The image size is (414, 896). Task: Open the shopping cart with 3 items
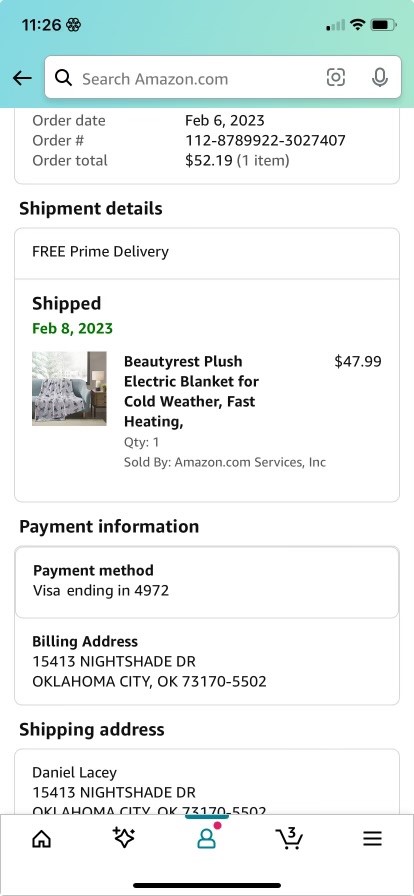pos(289,838)
